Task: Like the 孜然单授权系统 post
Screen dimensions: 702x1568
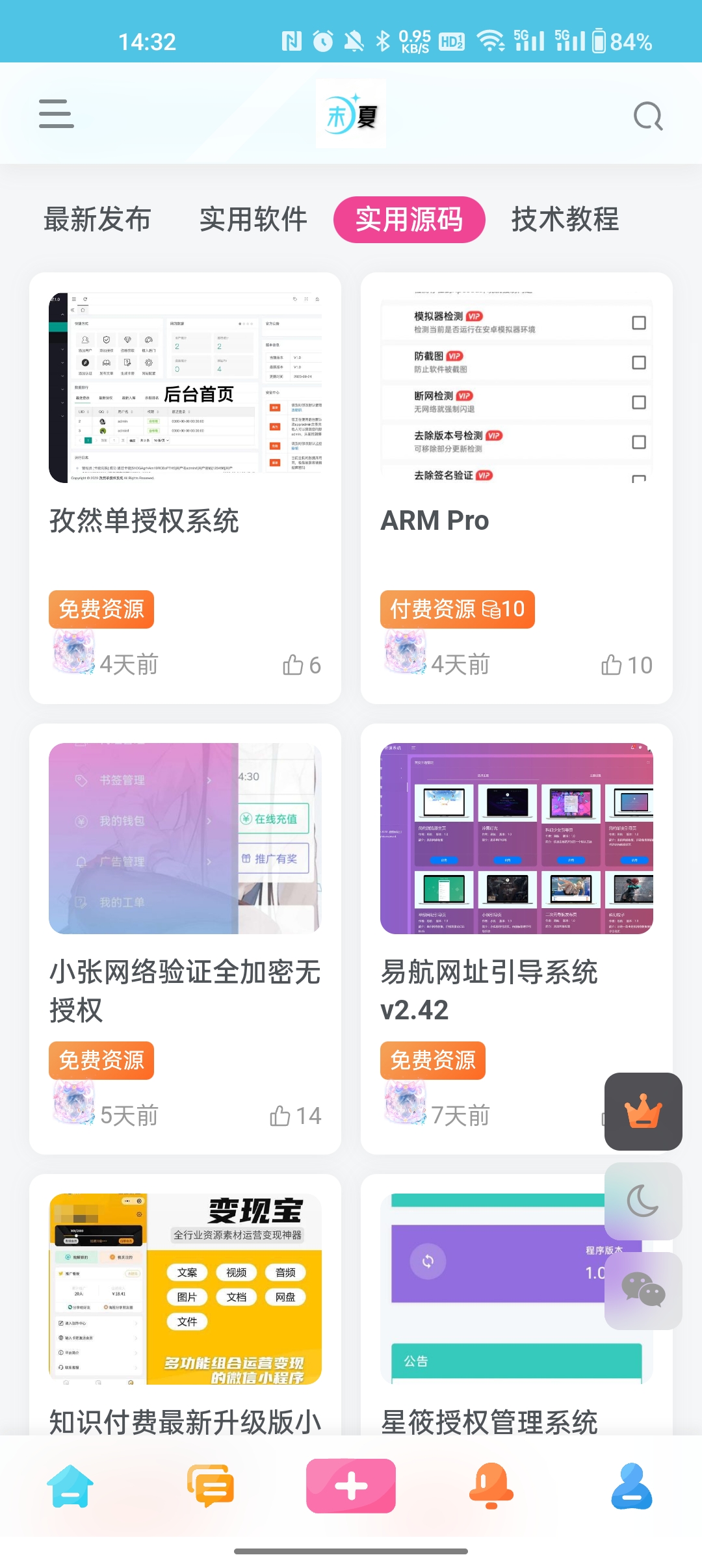Action: click(x=301, y=665)
